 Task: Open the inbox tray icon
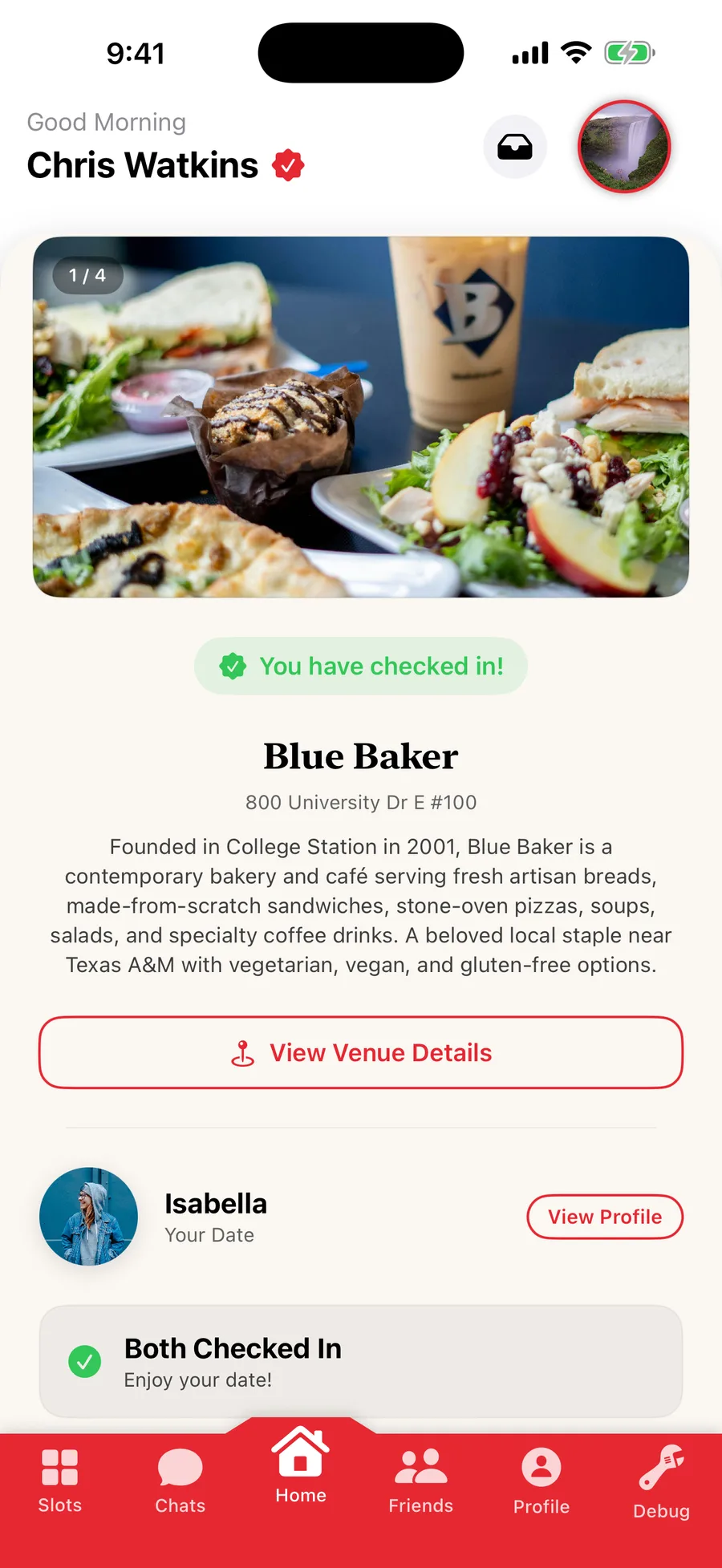point(515,148)
